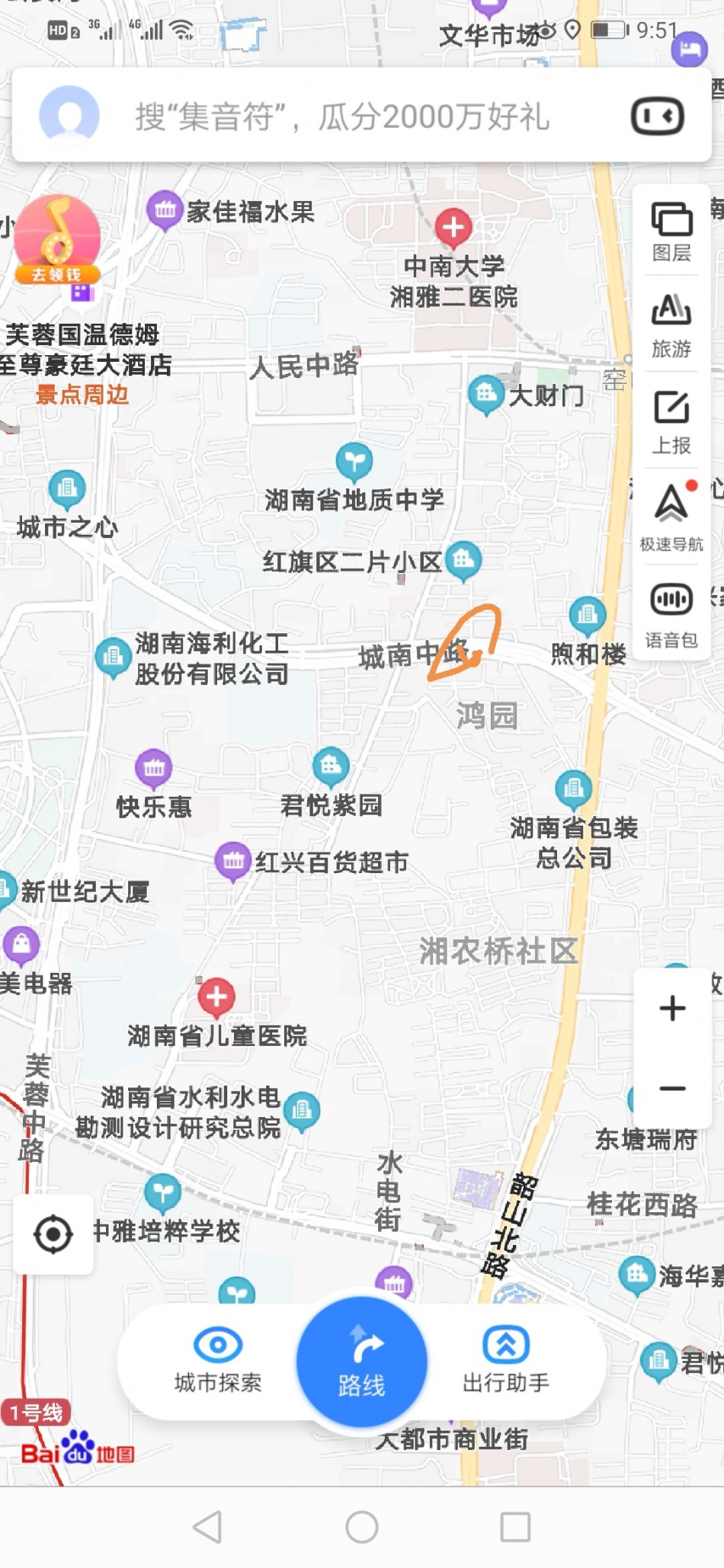Switch to 旅游 travel mode

pos(671,325)
